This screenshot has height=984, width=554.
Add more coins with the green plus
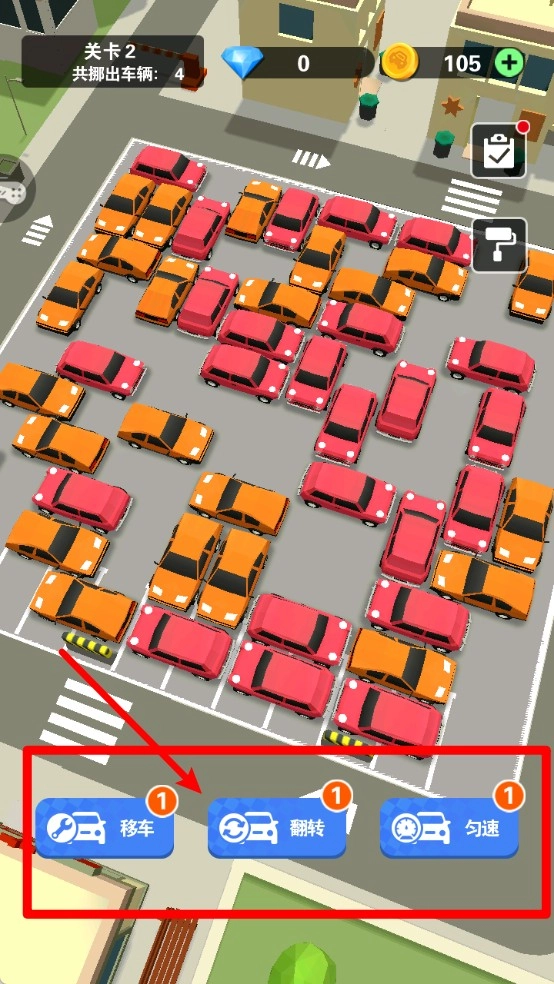[x=509, y=63]
